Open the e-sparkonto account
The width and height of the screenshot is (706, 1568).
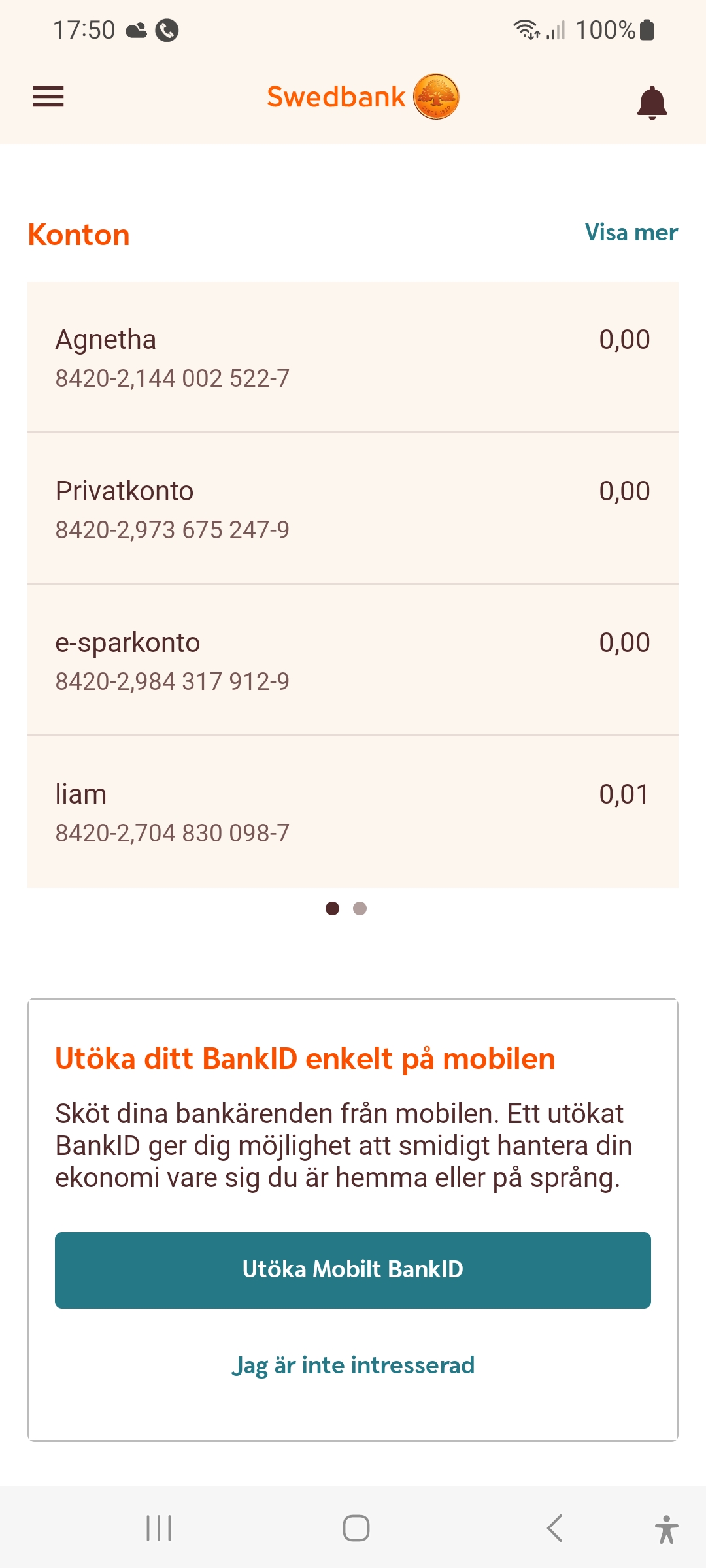(x=353, y=661)
